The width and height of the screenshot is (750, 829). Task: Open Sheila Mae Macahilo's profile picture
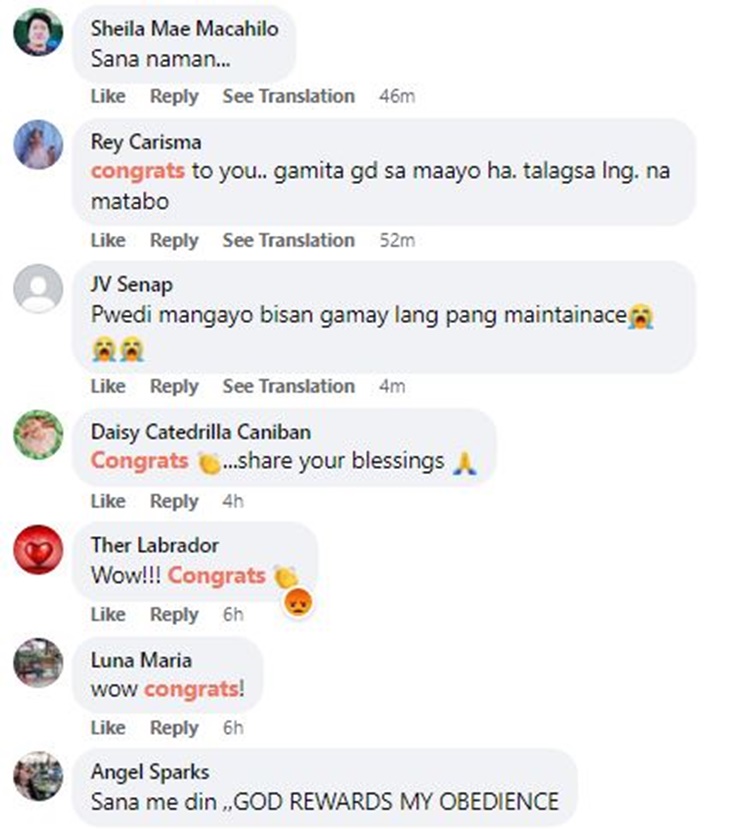[x=38, y=32]
